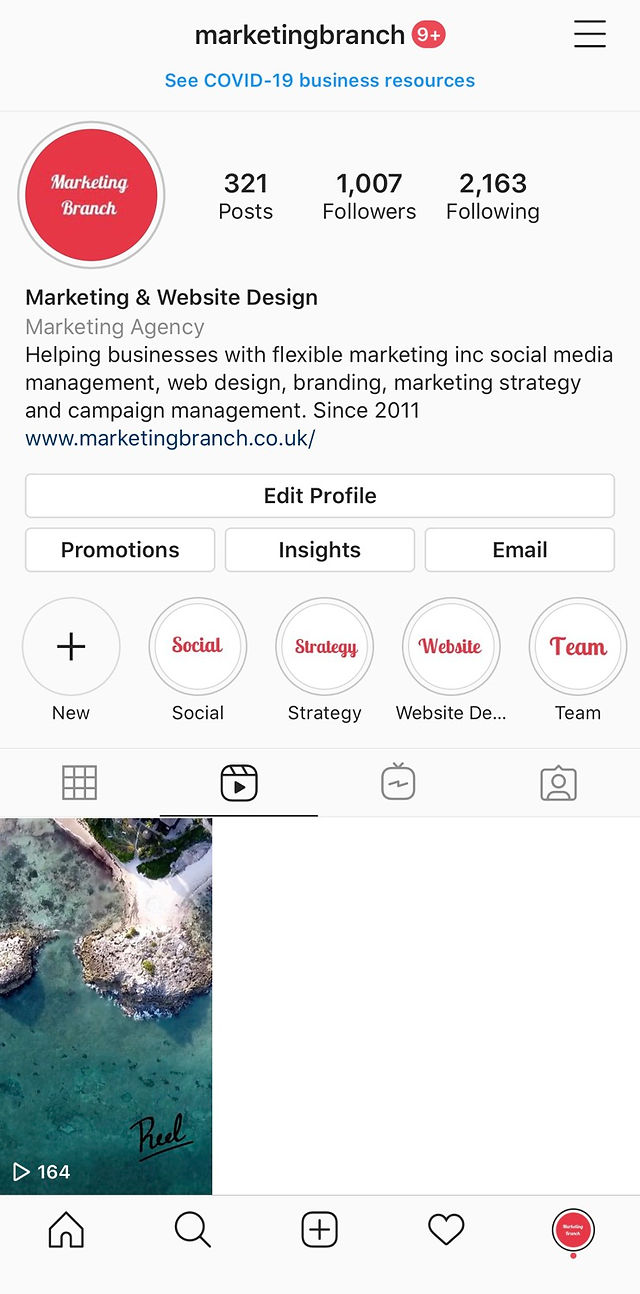View Insights
This screenshot has height=1294, width=640.
pyautogui.click(x=320, y=550)
